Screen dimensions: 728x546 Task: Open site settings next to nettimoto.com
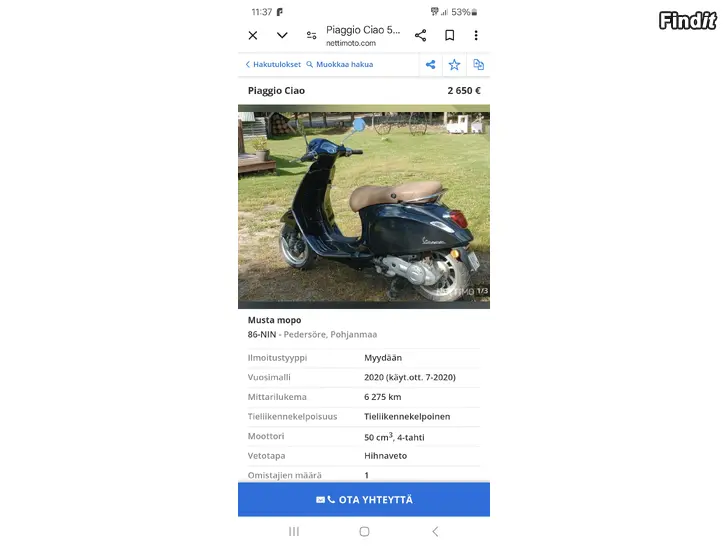(311, 35)
